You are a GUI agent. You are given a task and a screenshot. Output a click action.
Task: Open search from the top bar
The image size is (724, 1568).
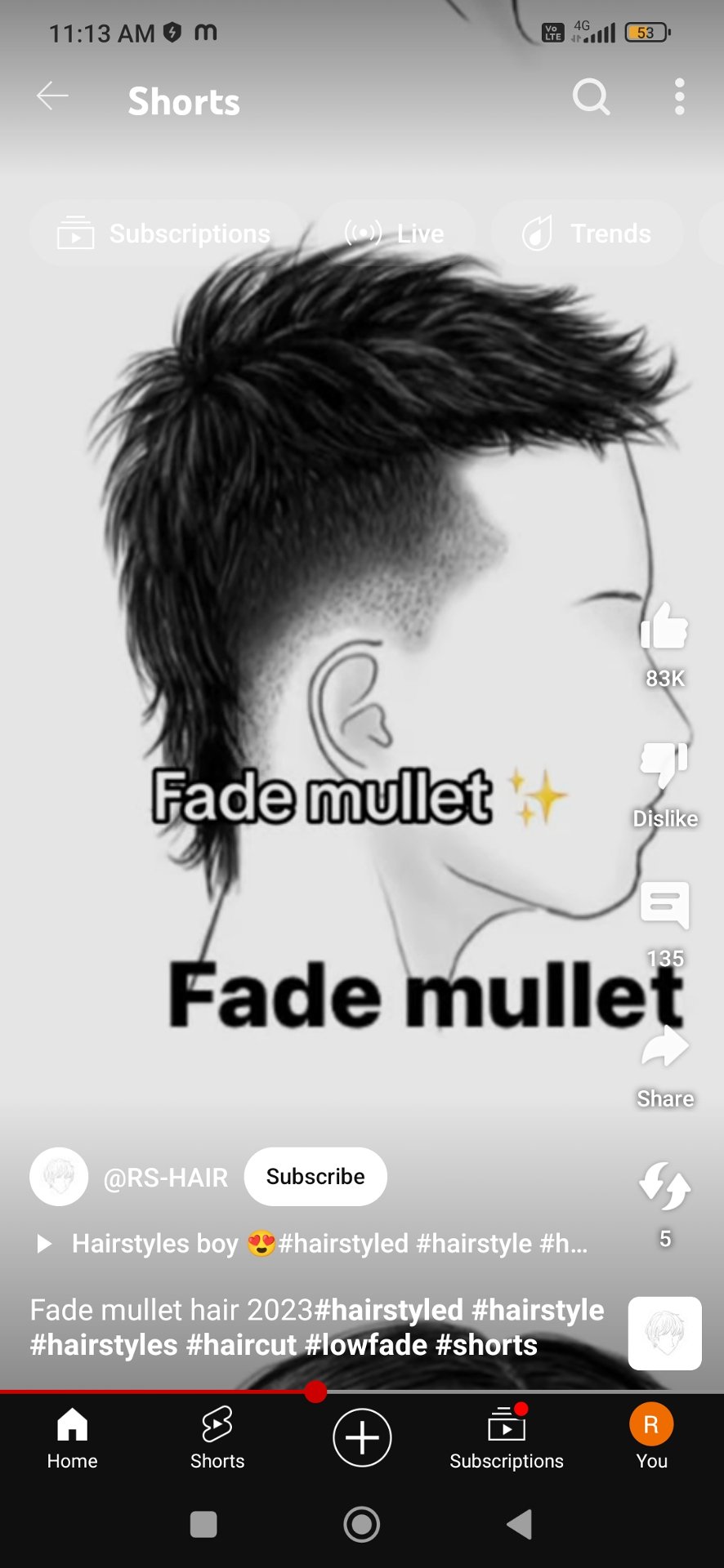591,98
